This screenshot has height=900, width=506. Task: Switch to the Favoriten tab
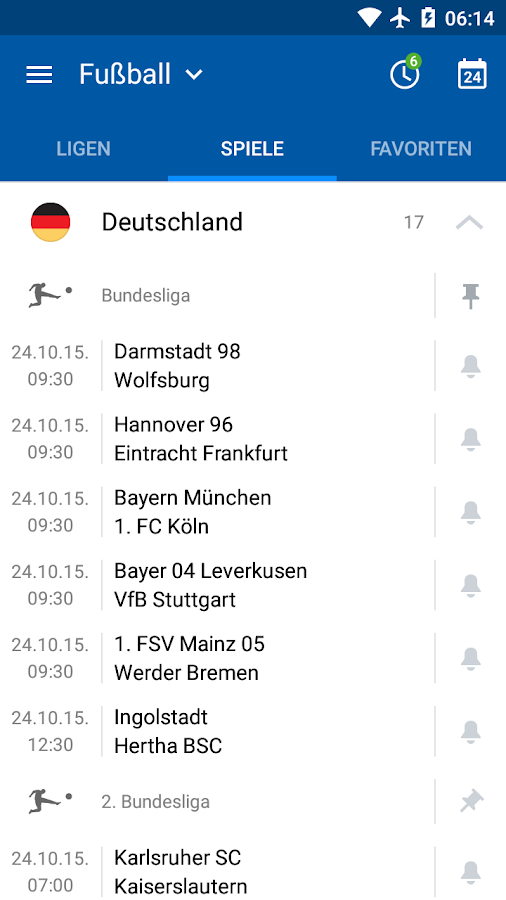coord(421,149)
